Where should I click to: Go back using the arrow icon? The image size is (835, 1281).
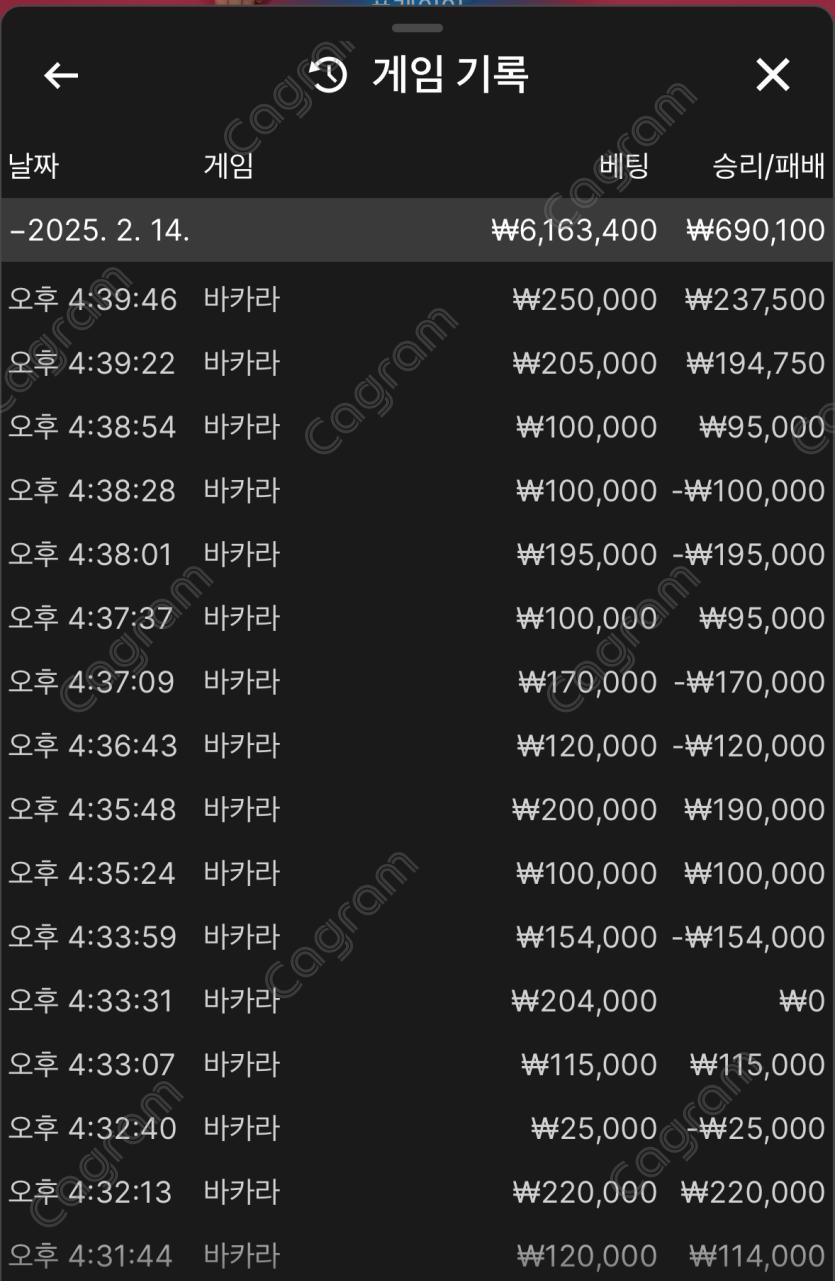tap(61, 76)
